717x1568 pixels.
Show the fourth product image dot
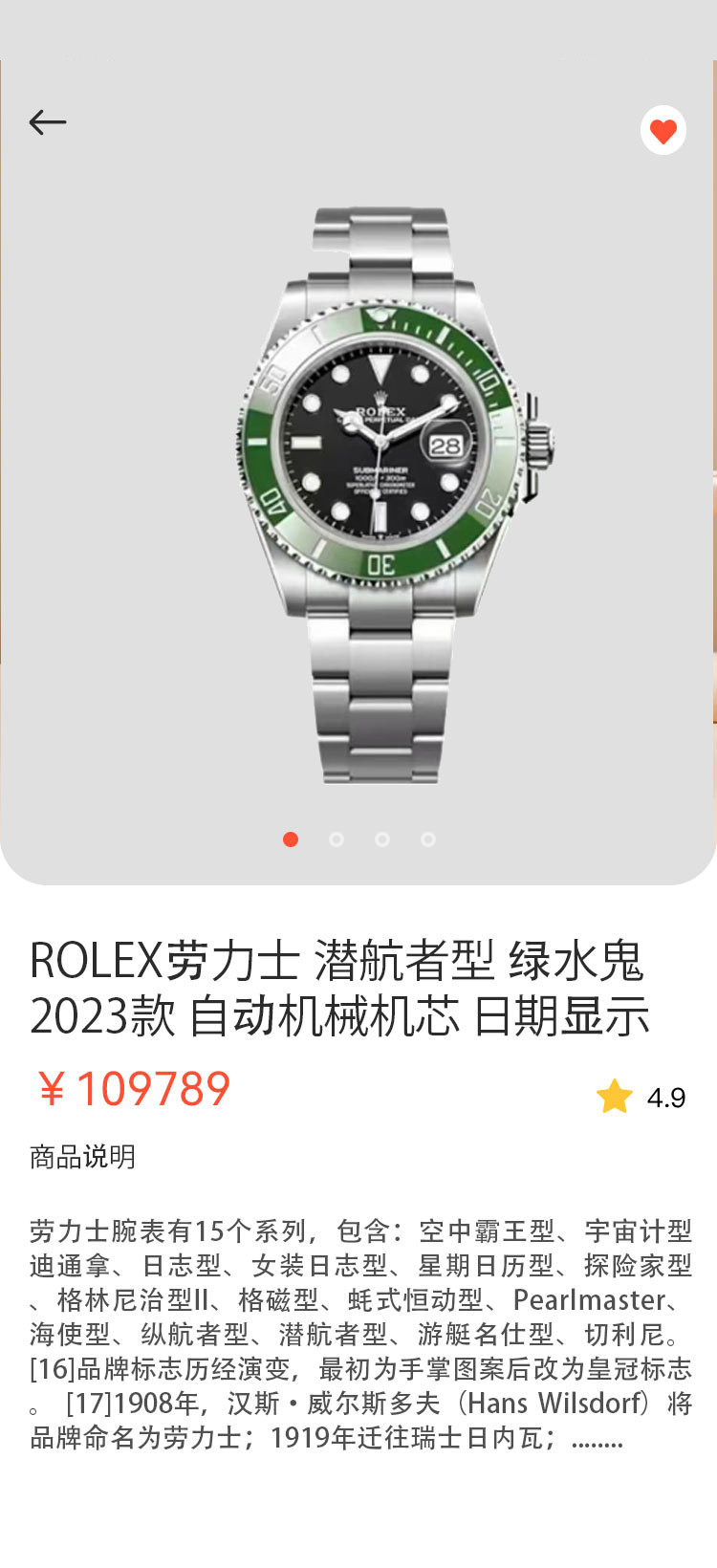click(428, 839)
